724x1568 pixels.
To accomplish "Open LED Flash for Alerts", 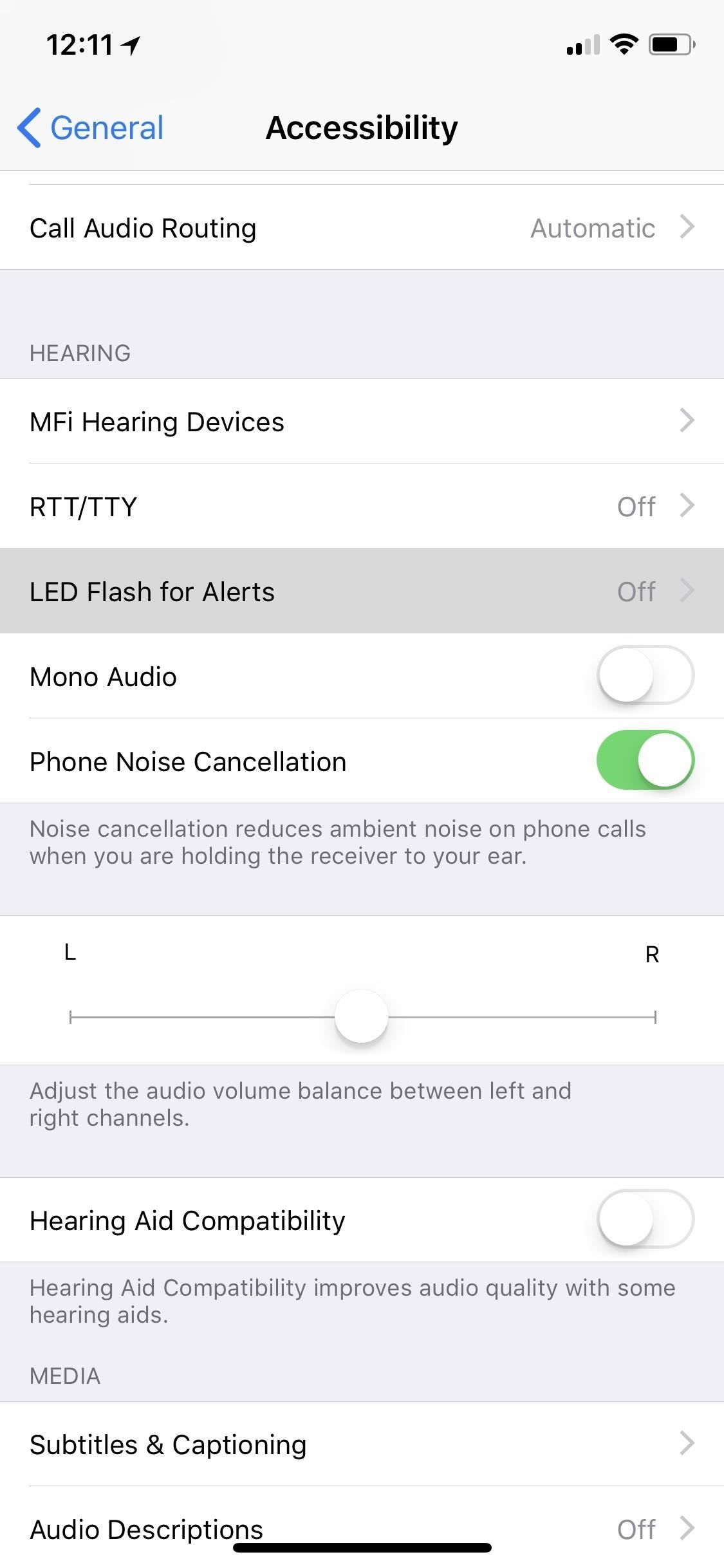I will tap(362, 591).
